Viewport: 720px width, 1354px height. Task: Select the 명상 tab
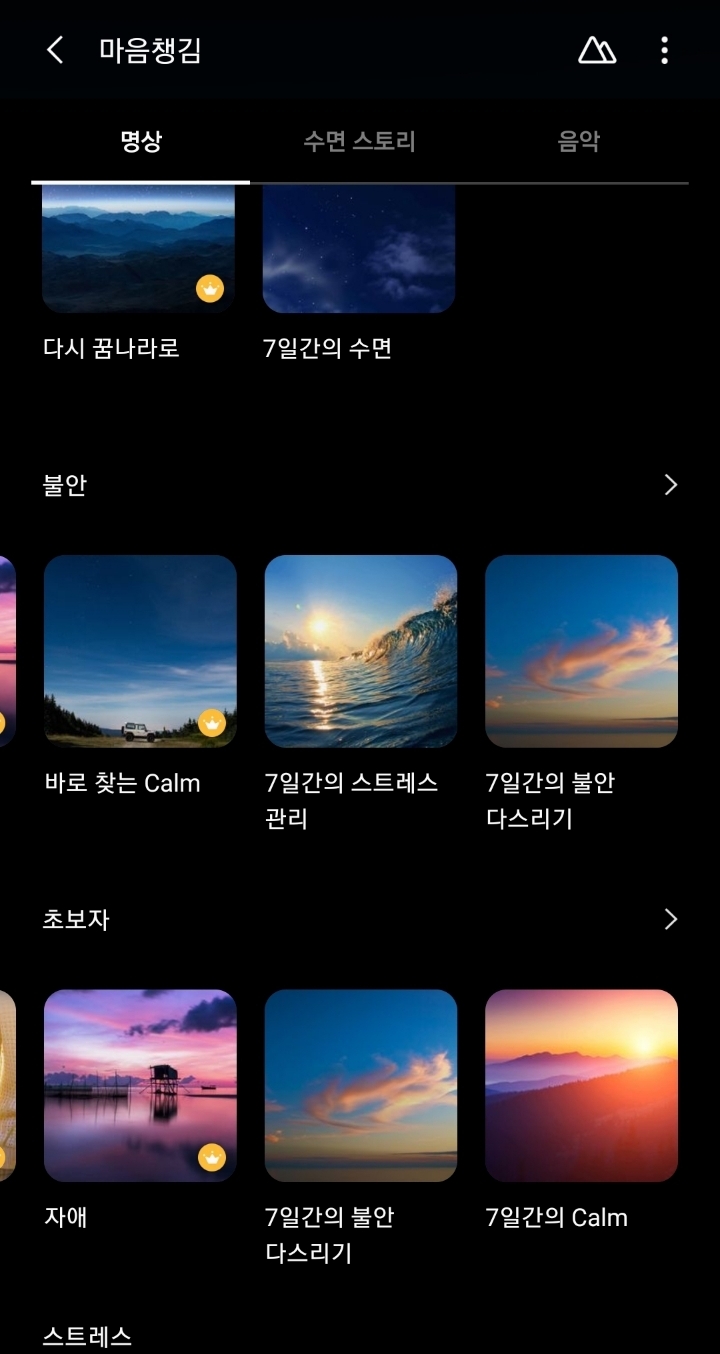click(x=141, y=142)
